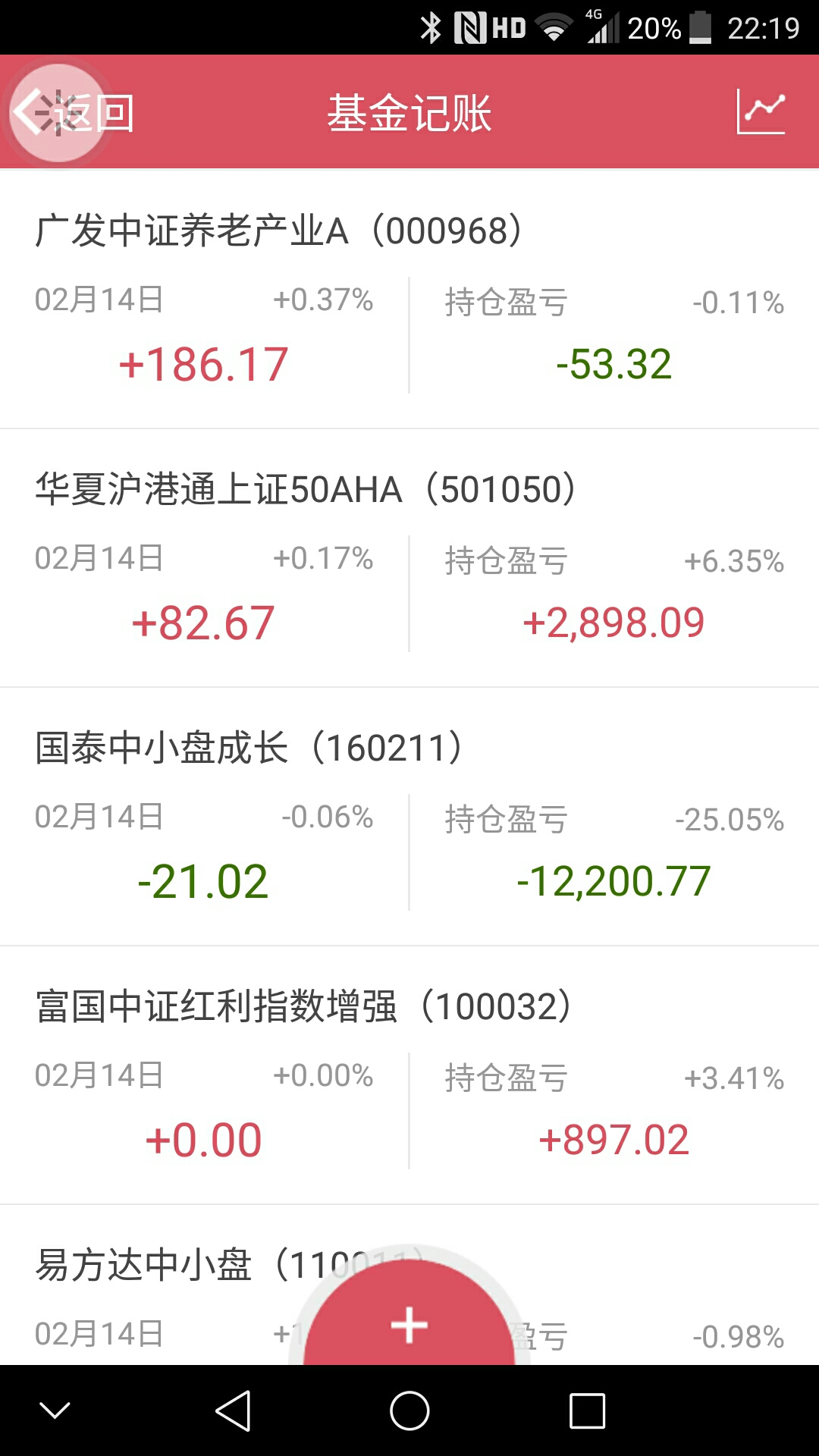Image resolution: width=819 pixels, height=1456 pixels.
Task: Add a new fund record with plus button
Action: [409, 1318]
